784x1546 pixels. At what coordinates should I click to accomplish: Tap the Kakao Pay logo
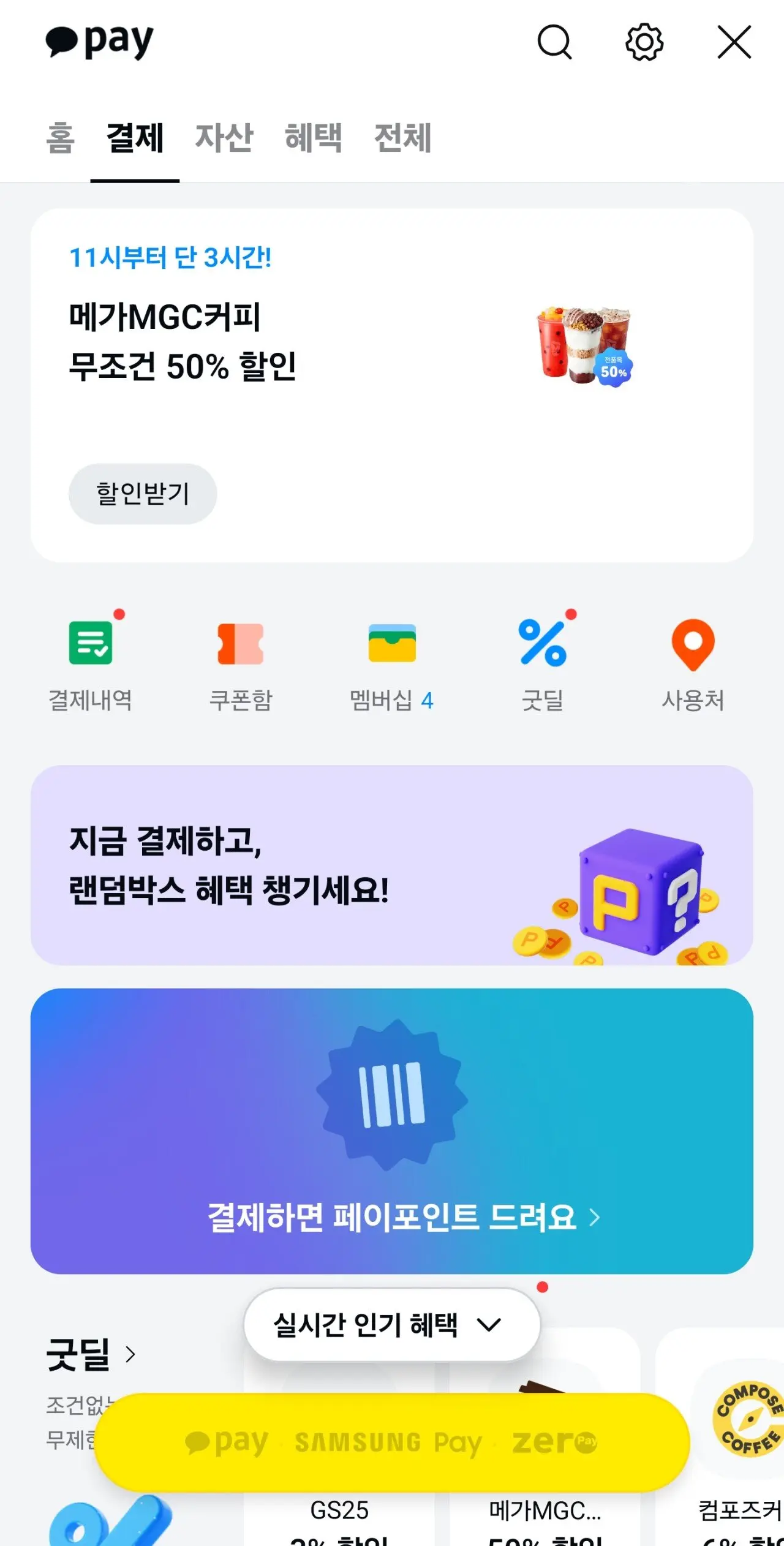point(98,42)
